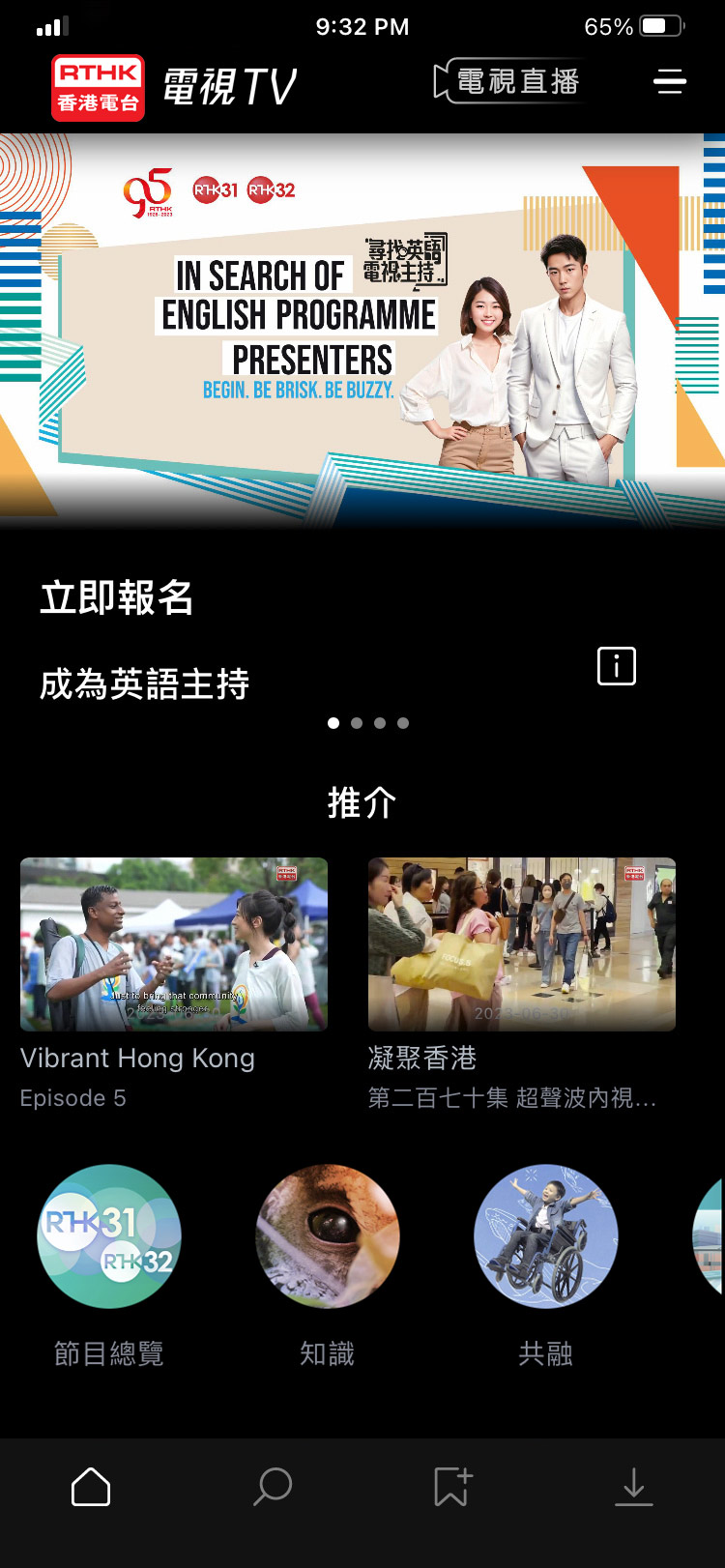Open the 凝聚香港 programme card
Viewport: 725px width, 1568px height.
pos(522,944)
